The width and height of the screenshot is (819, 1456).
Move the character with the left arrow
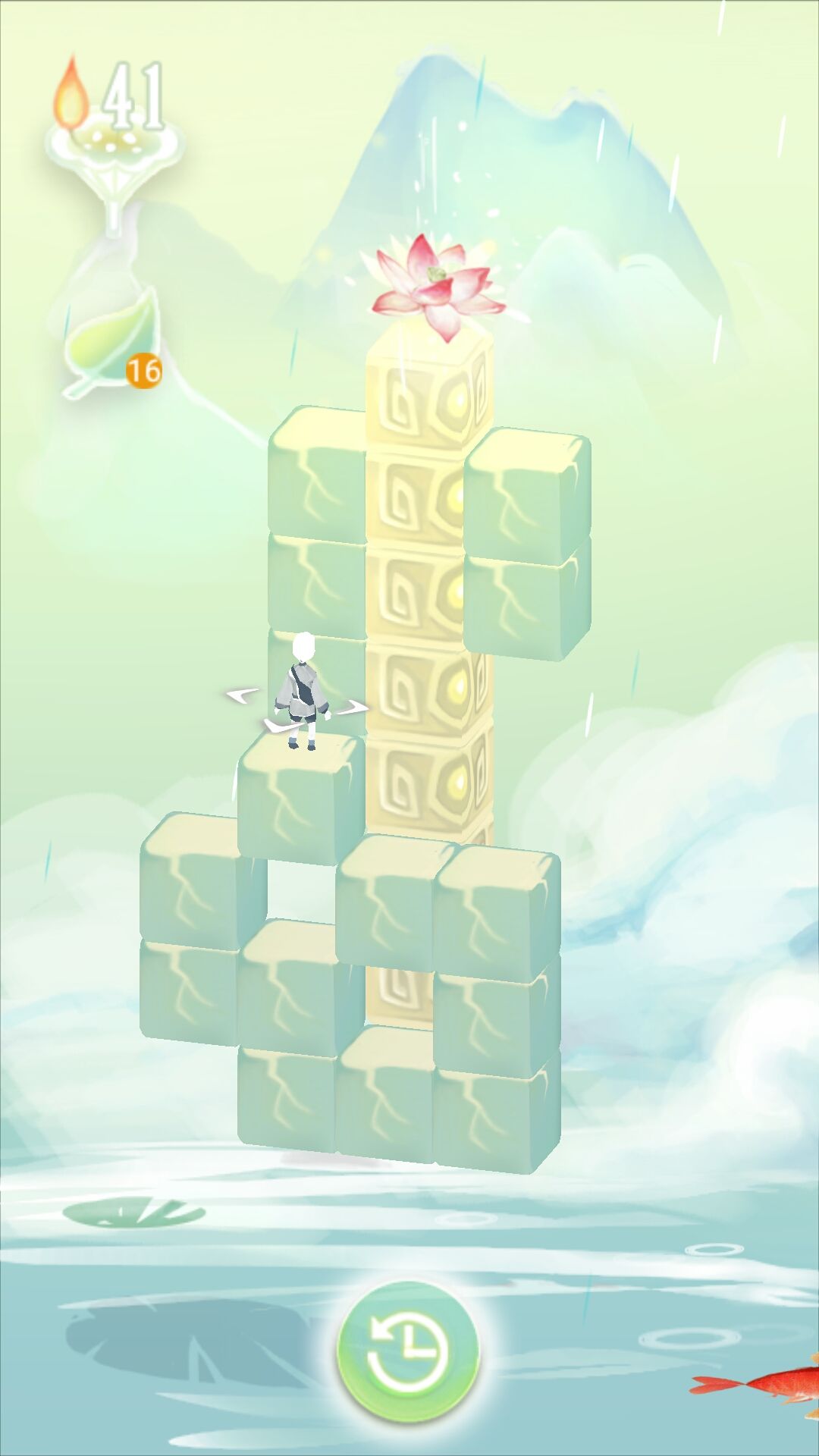tap(242, 694)
